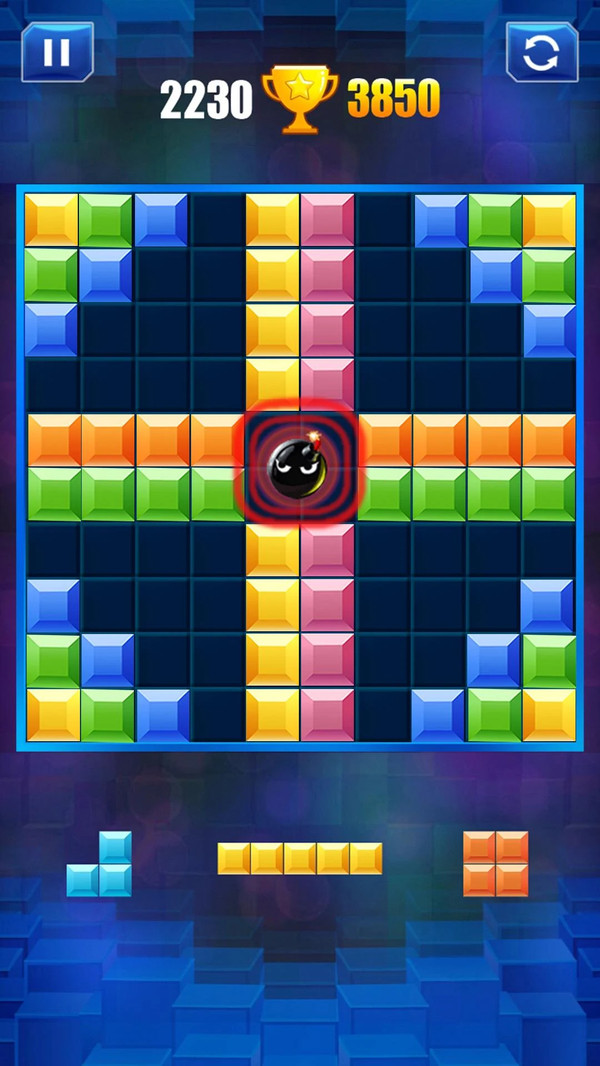
Task: Restart the puzzle with the refresh button
Action: 541,52
